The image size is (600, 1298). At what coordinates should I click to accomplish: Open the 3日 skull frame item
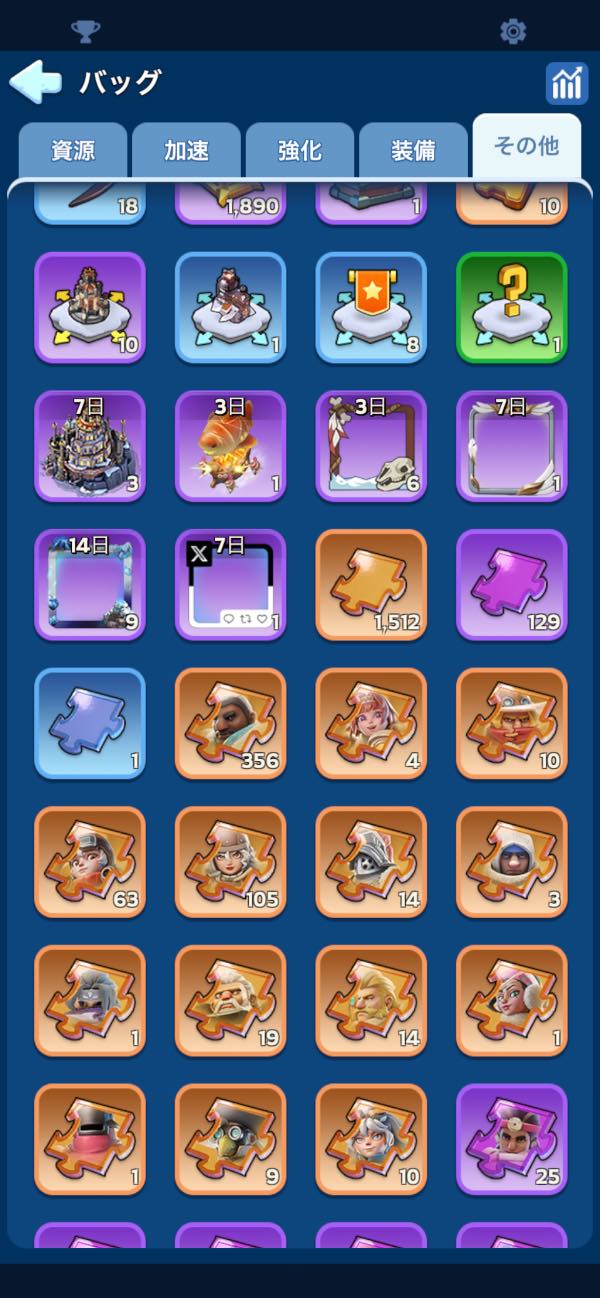[371, 446]
